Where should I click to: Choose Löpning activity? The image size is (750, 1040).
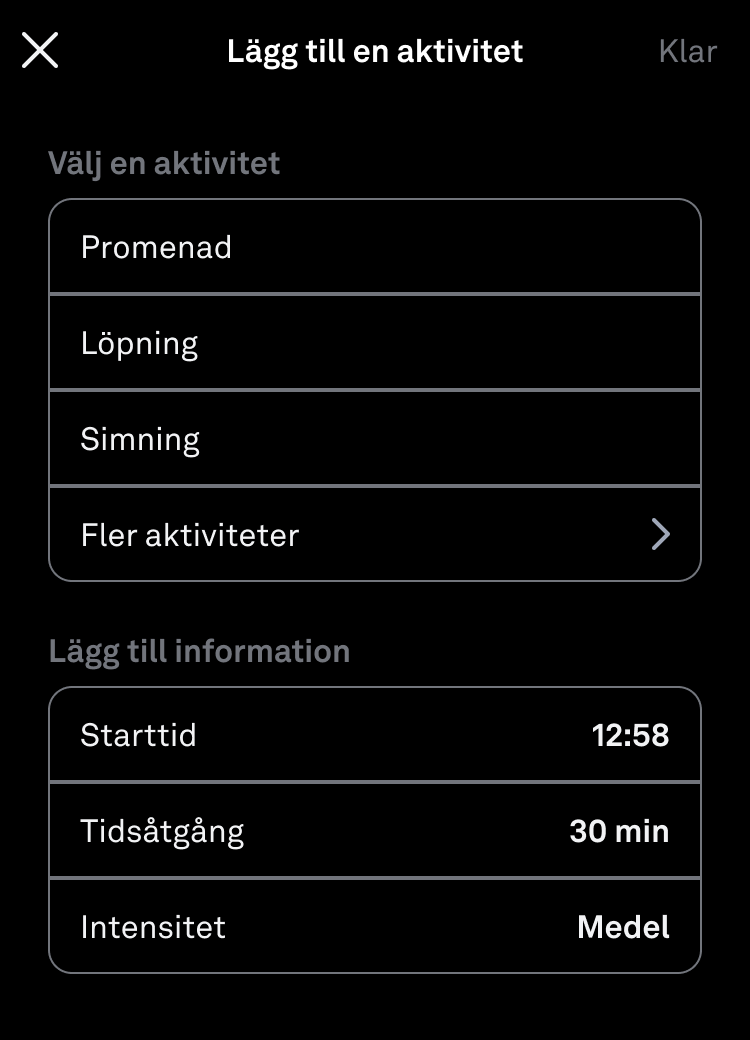pyautogui.click(x=374, y=343)
